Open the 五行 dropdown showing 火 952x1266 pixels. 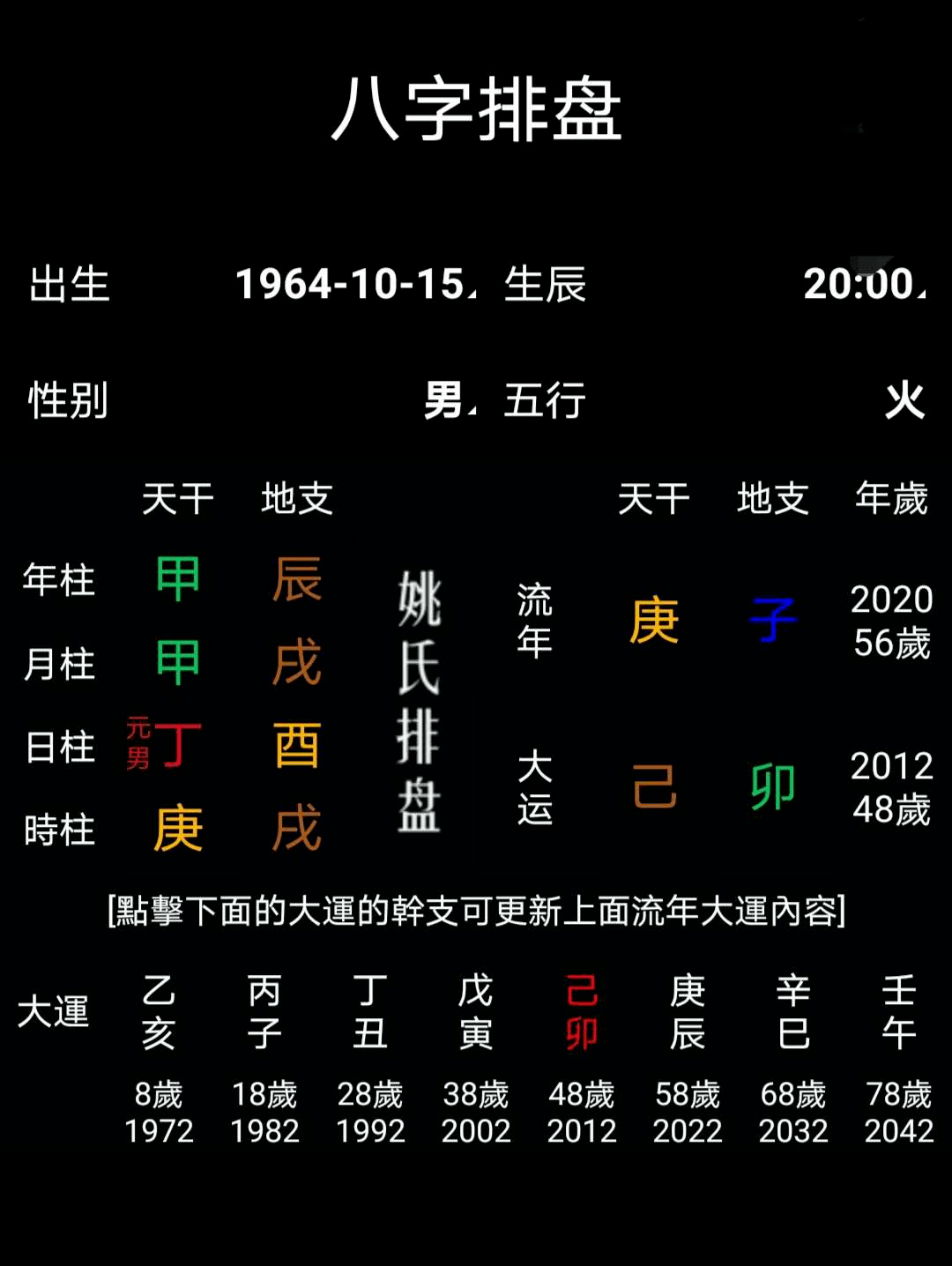904,401
